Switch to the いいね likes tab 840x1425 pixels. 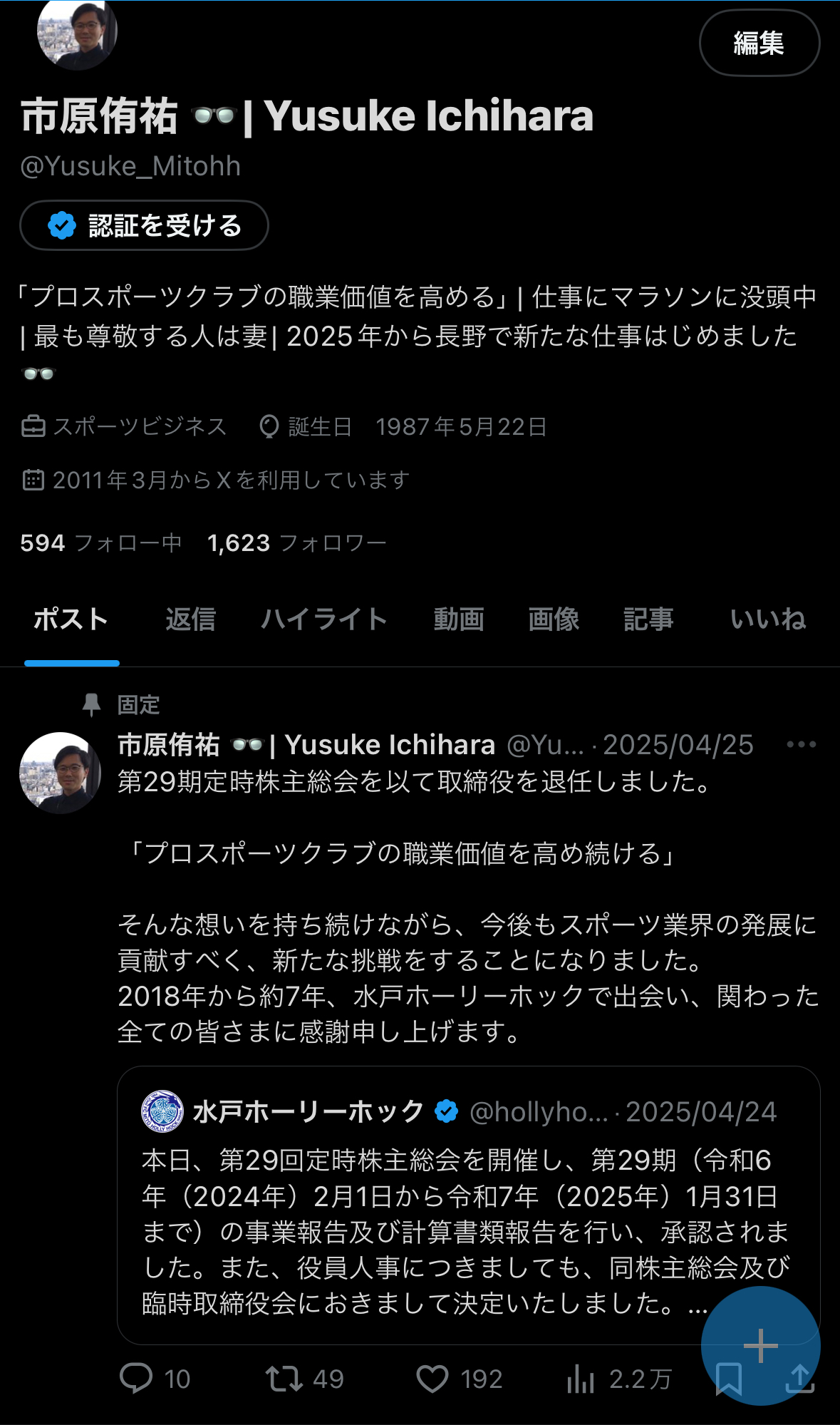767,619
